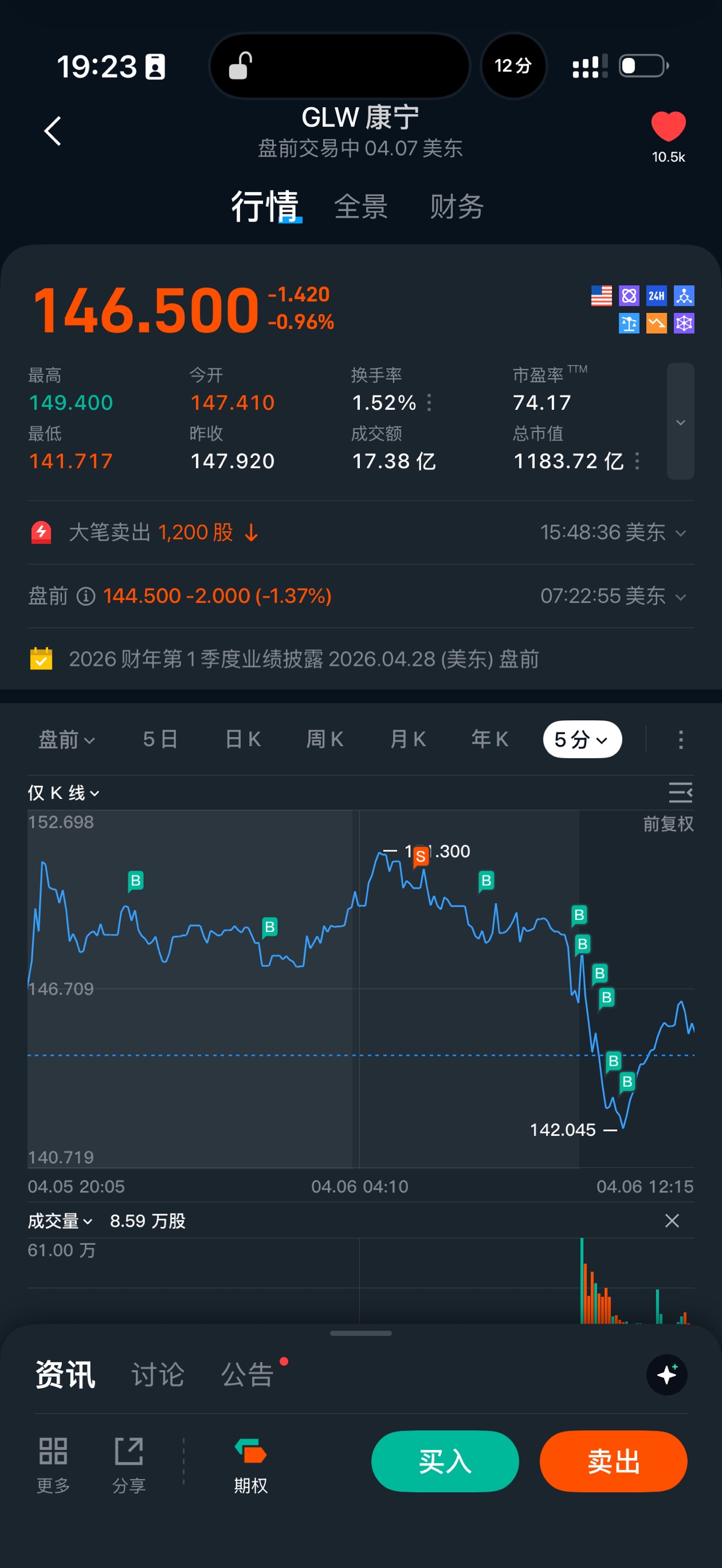This screenshot has height=1568, width=722.
Task: Expand the quote details panel chevron
Action: (680, 422)
